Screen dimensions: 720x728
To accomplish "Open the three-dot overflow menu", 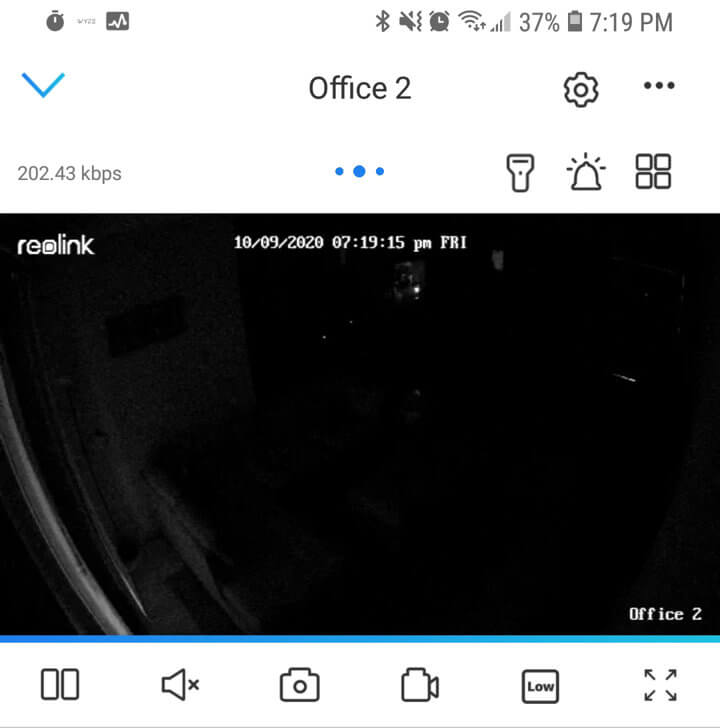I will (659, 86).
